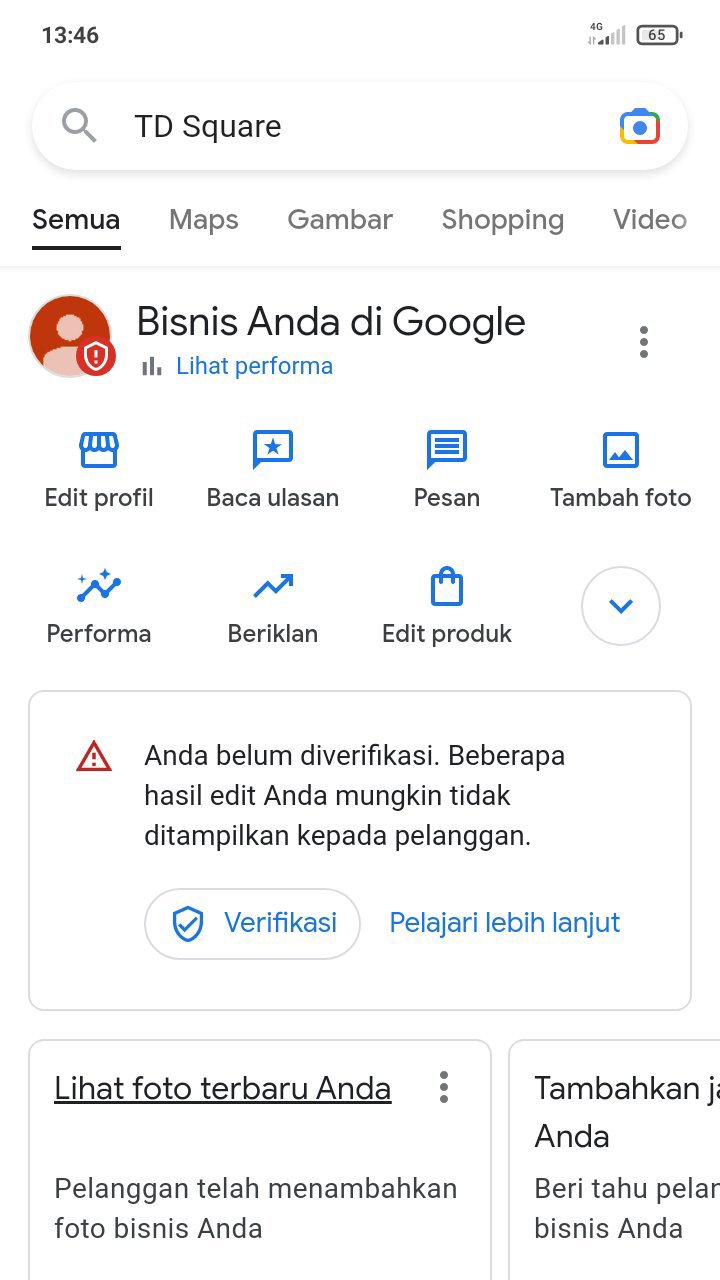This screenshot has width=720, height=1280.
Task: Open Pelajari lebih lanjut link
Action: tap(505, 922)
